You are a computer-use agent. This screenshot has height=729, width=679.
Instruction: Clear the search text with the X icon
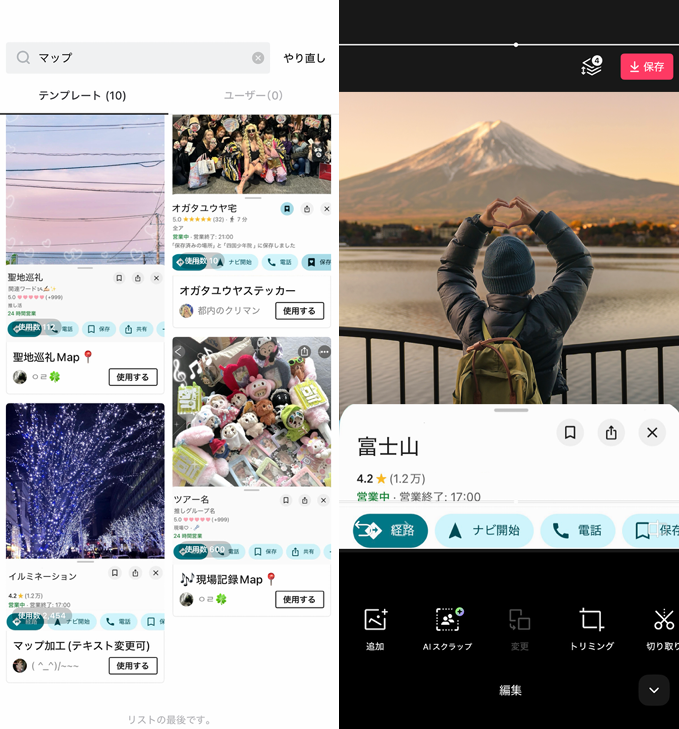pos(258,58)
